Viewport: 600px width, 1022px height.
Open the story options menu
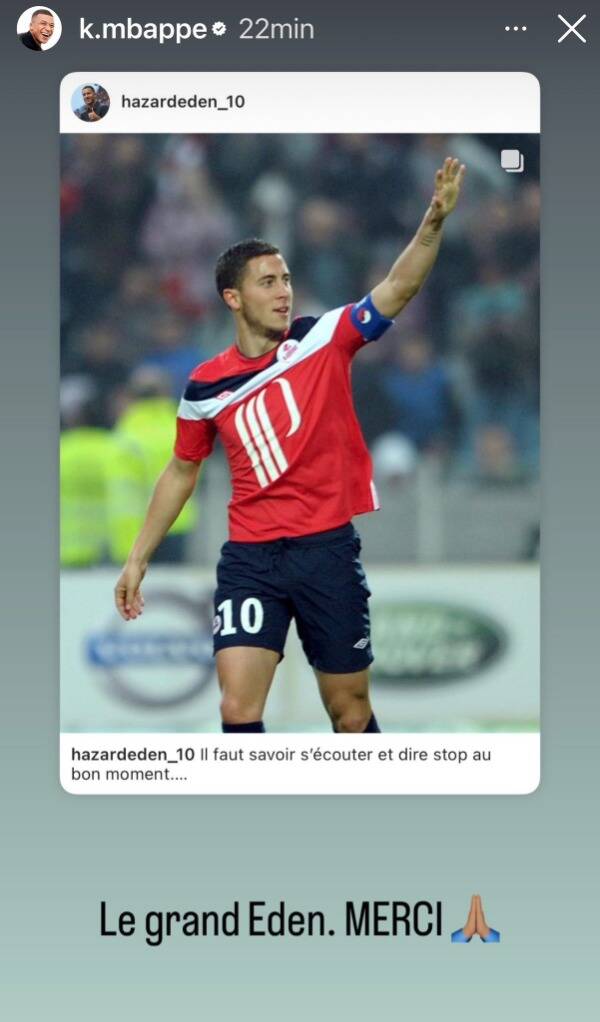pos(516,29)
